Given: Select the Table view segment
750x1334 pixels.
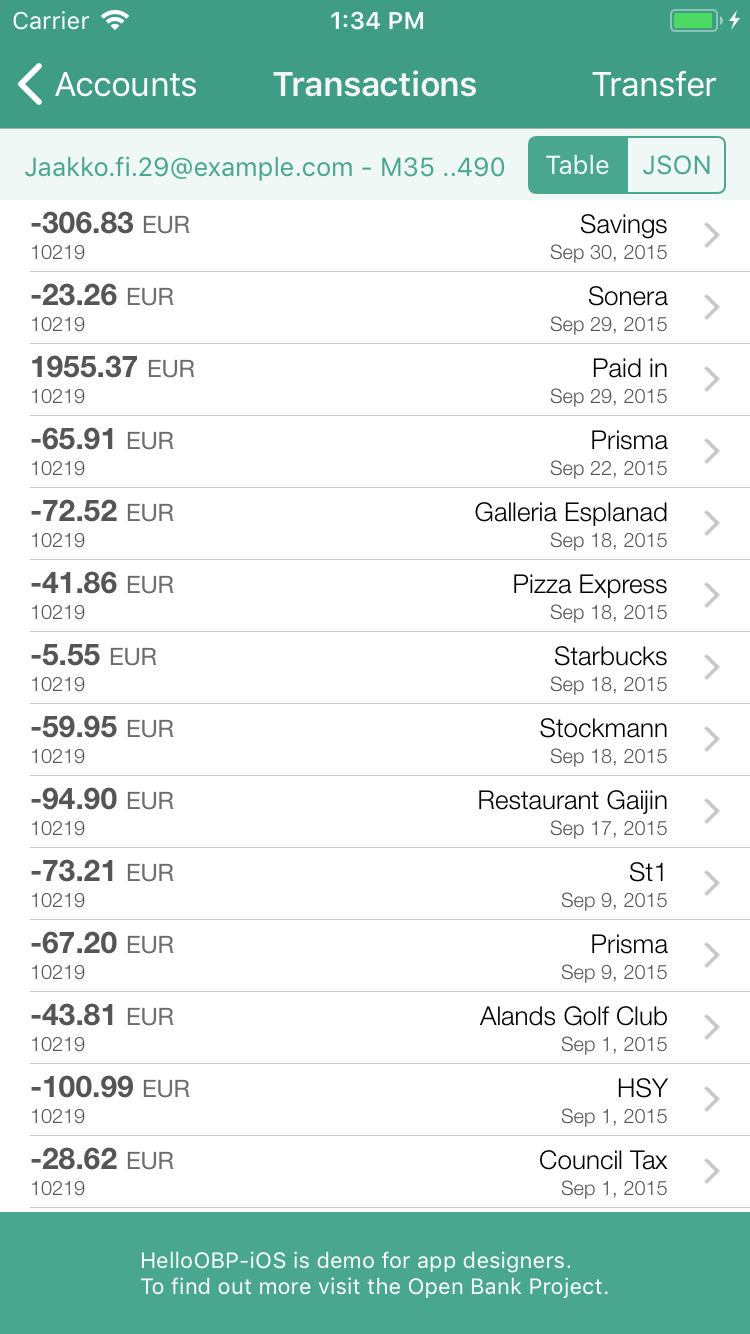Looking at the screenshot, I should [x=578, y=165].
